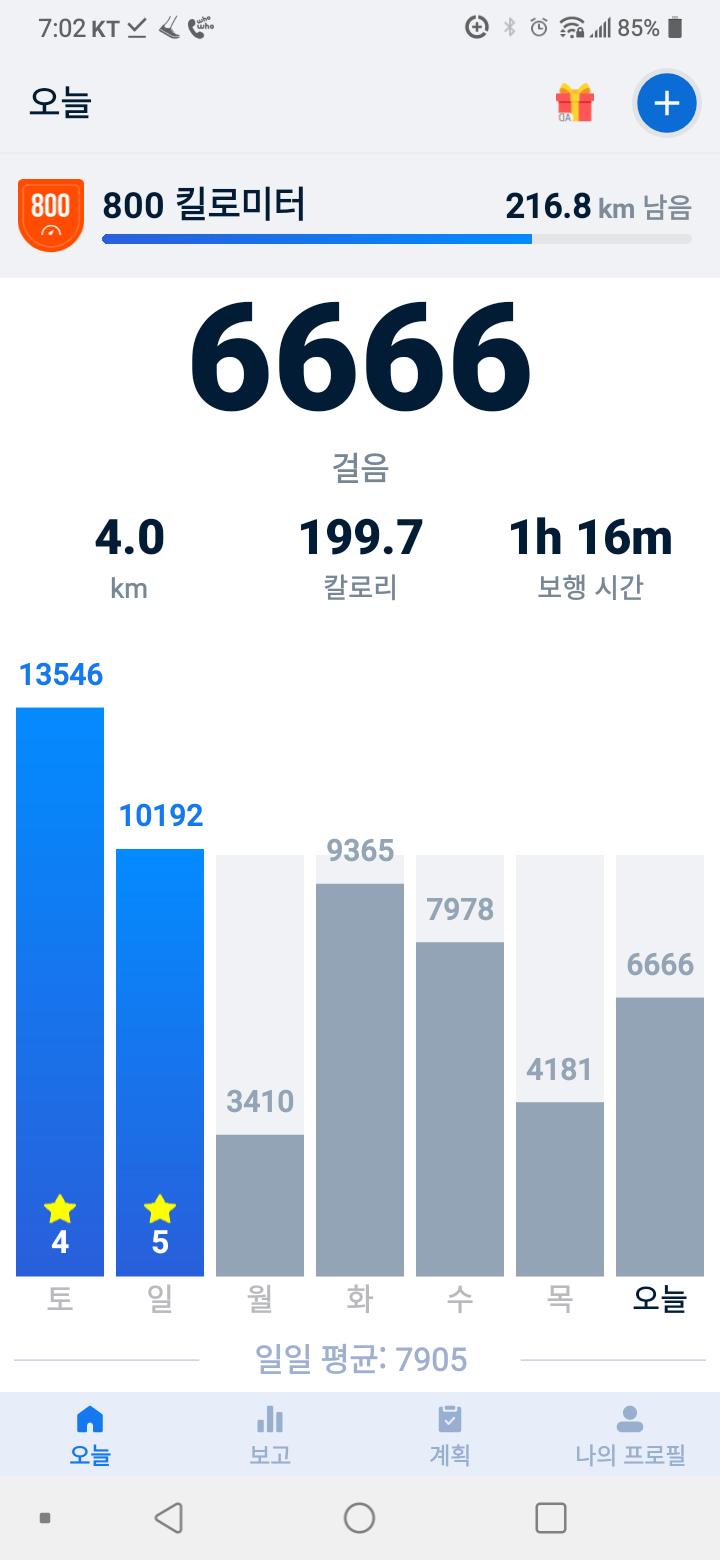
Task: Go to the 오늘 tab in bottom navigation
Action: [x=90, y=1434]
